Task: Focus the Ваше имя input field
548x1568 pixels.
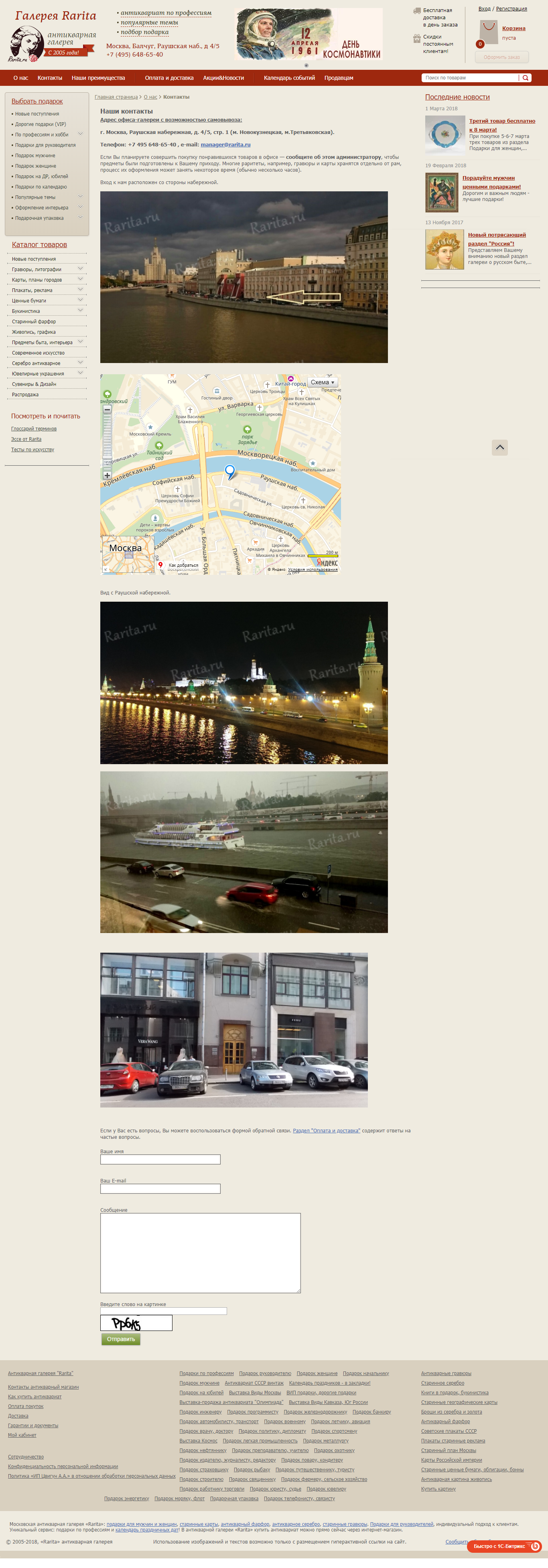Action: coord(160,1160)
